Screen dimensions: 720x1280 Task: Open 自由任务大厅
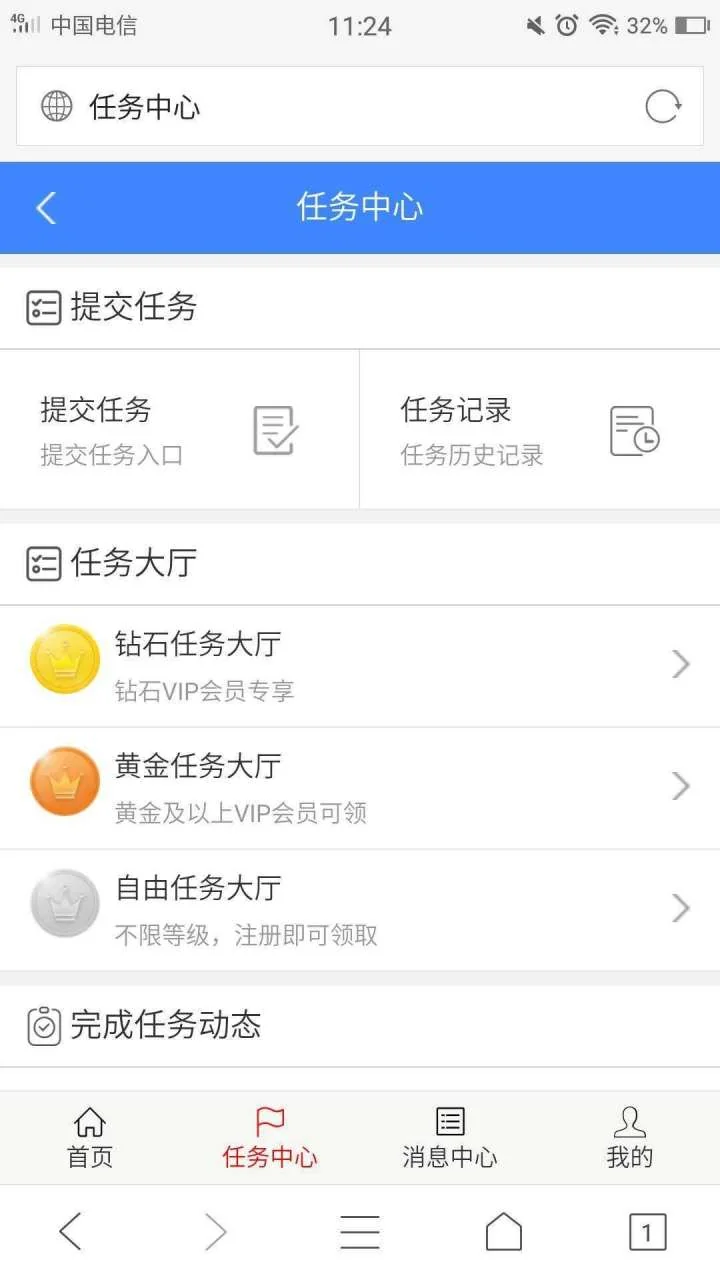click(x=360, y=910)
